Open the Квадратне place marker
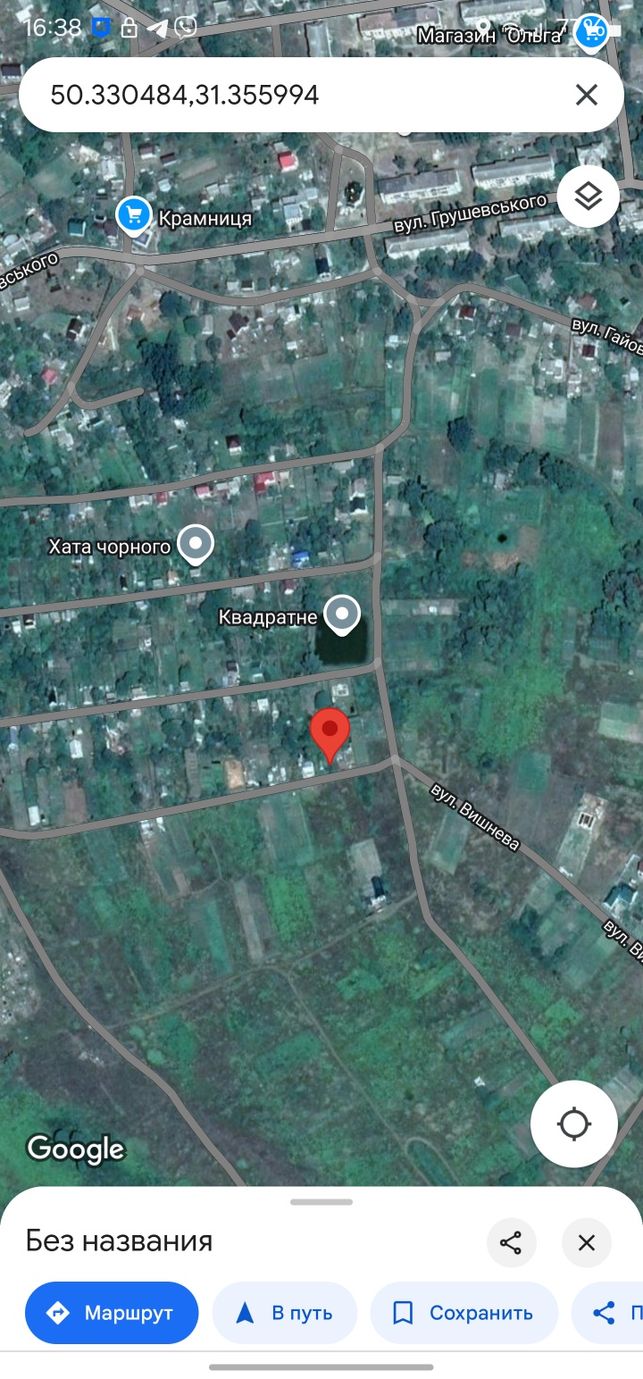Viewport: 643px width, 1379px height. 343,615
